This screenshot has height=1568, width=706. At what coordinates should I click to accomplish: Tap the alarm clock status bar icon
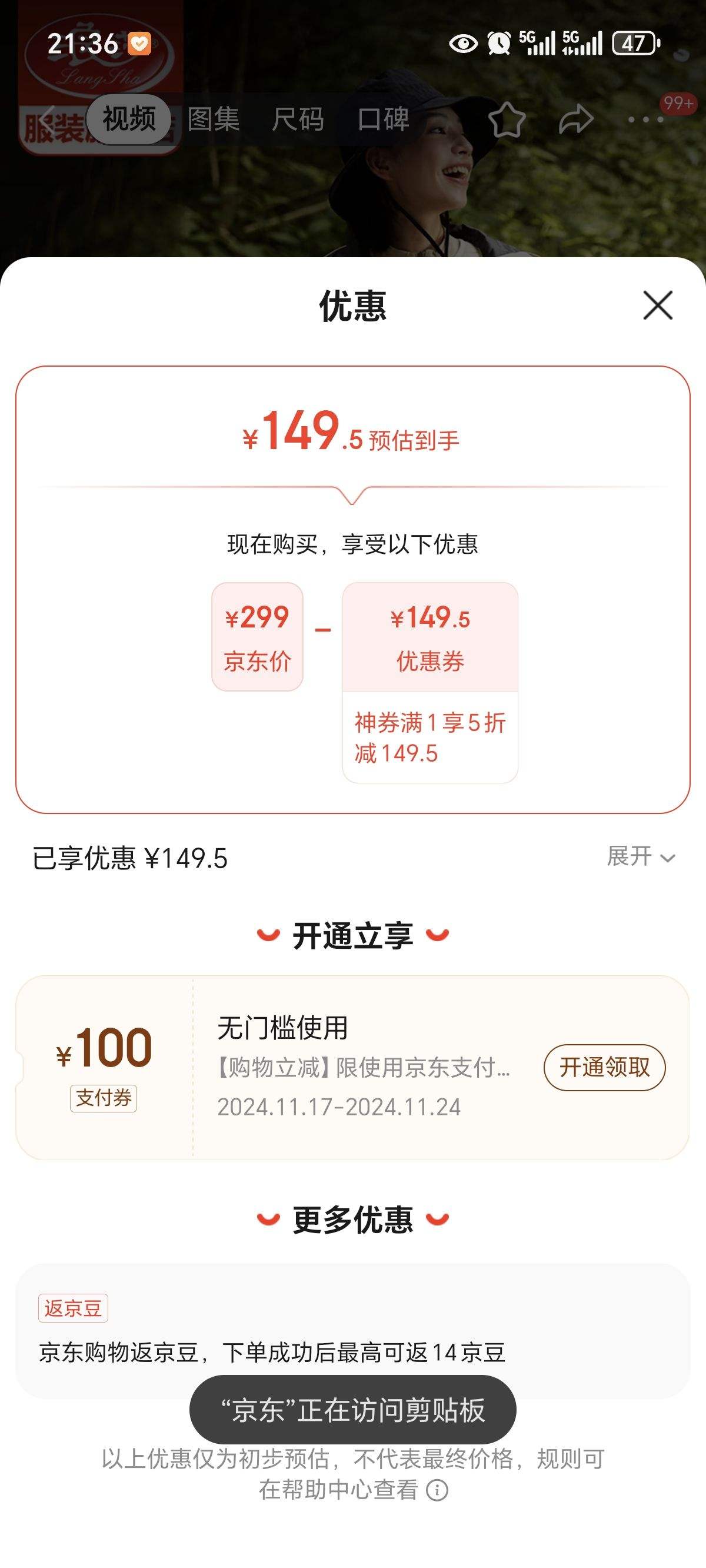[498, 43]
